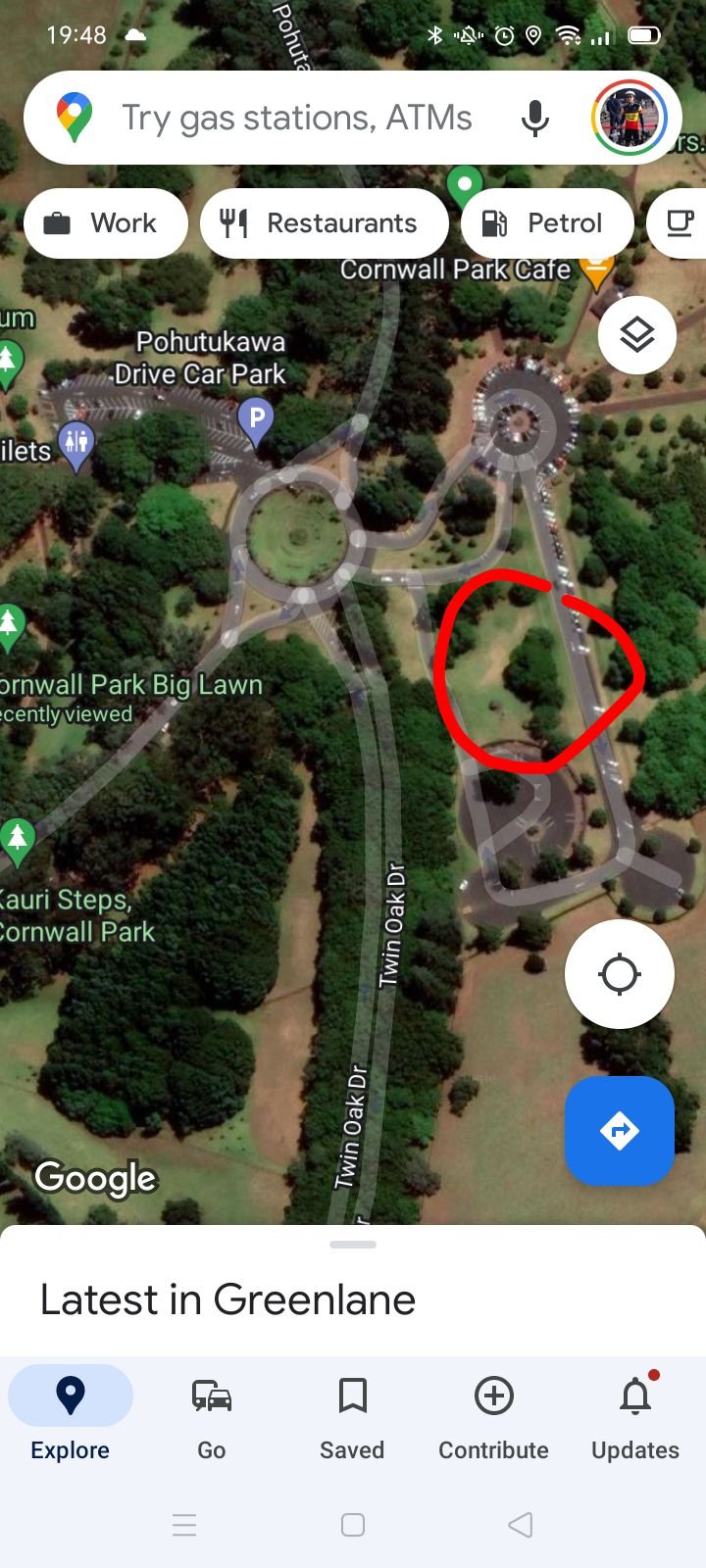Center map on my location
The image size is (706, 1568).
point(619,974)
